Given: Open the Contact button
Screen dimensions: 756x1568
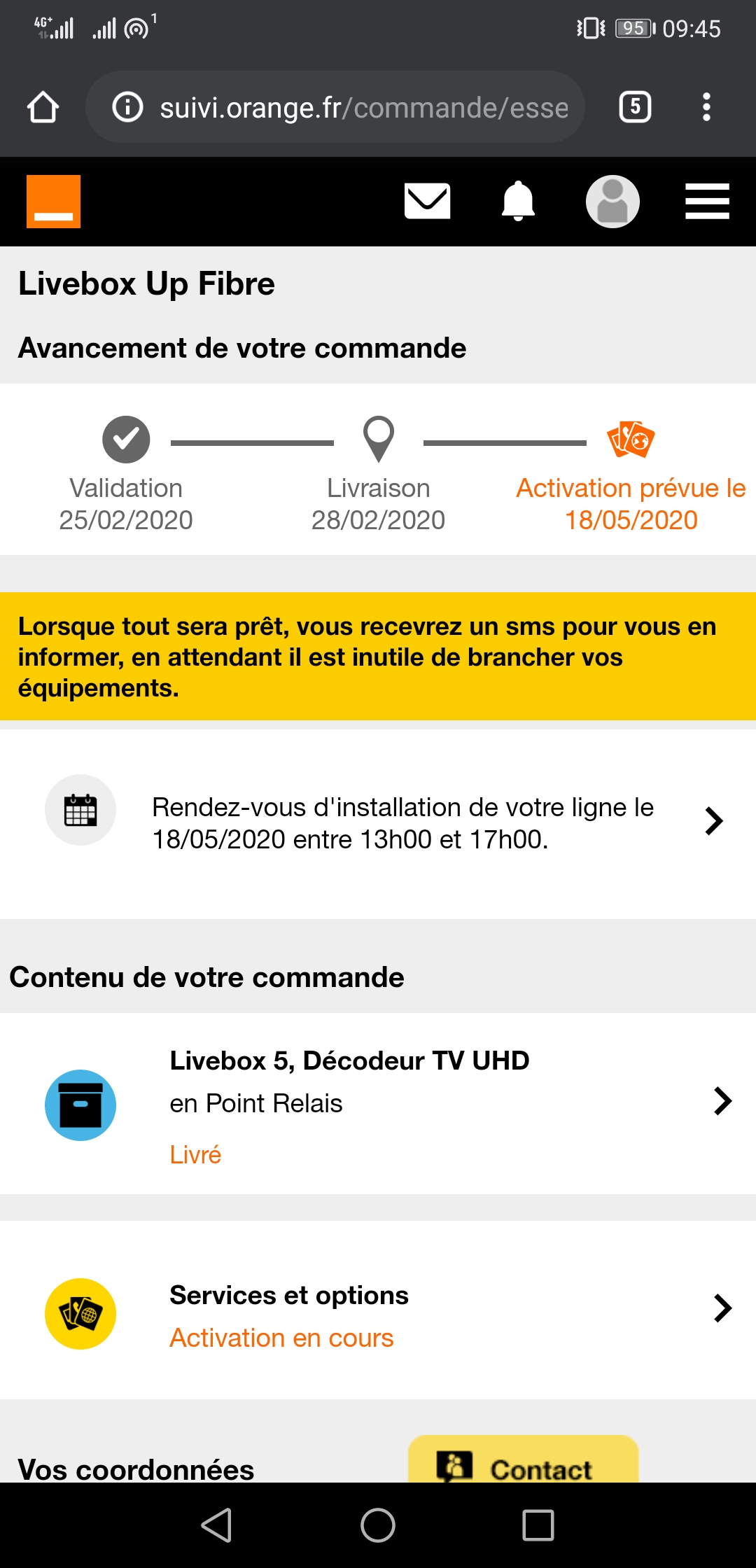Looking at the screenshot, I should [524, 1468].
